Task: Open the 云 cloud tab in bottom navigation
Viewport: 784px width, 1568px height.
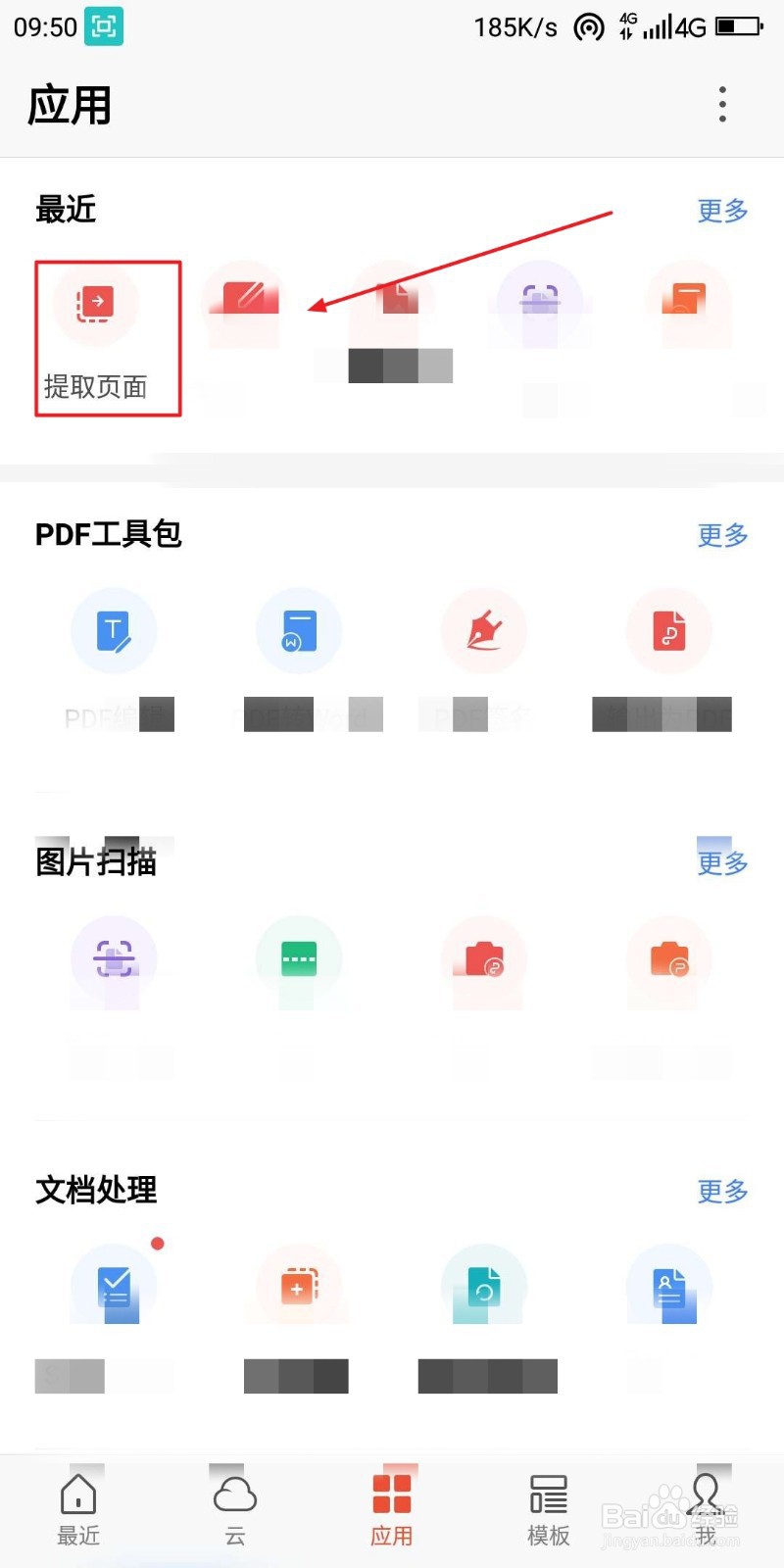Action: 234,1504
